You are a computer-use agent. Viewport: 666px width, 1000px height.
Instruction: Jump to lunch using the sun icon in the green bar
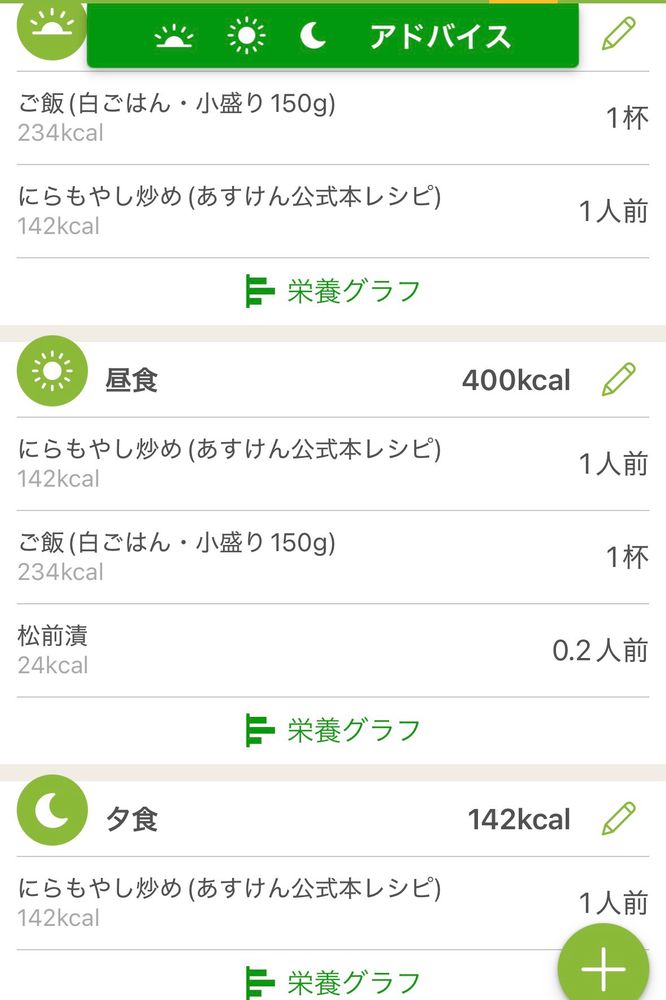246,37
